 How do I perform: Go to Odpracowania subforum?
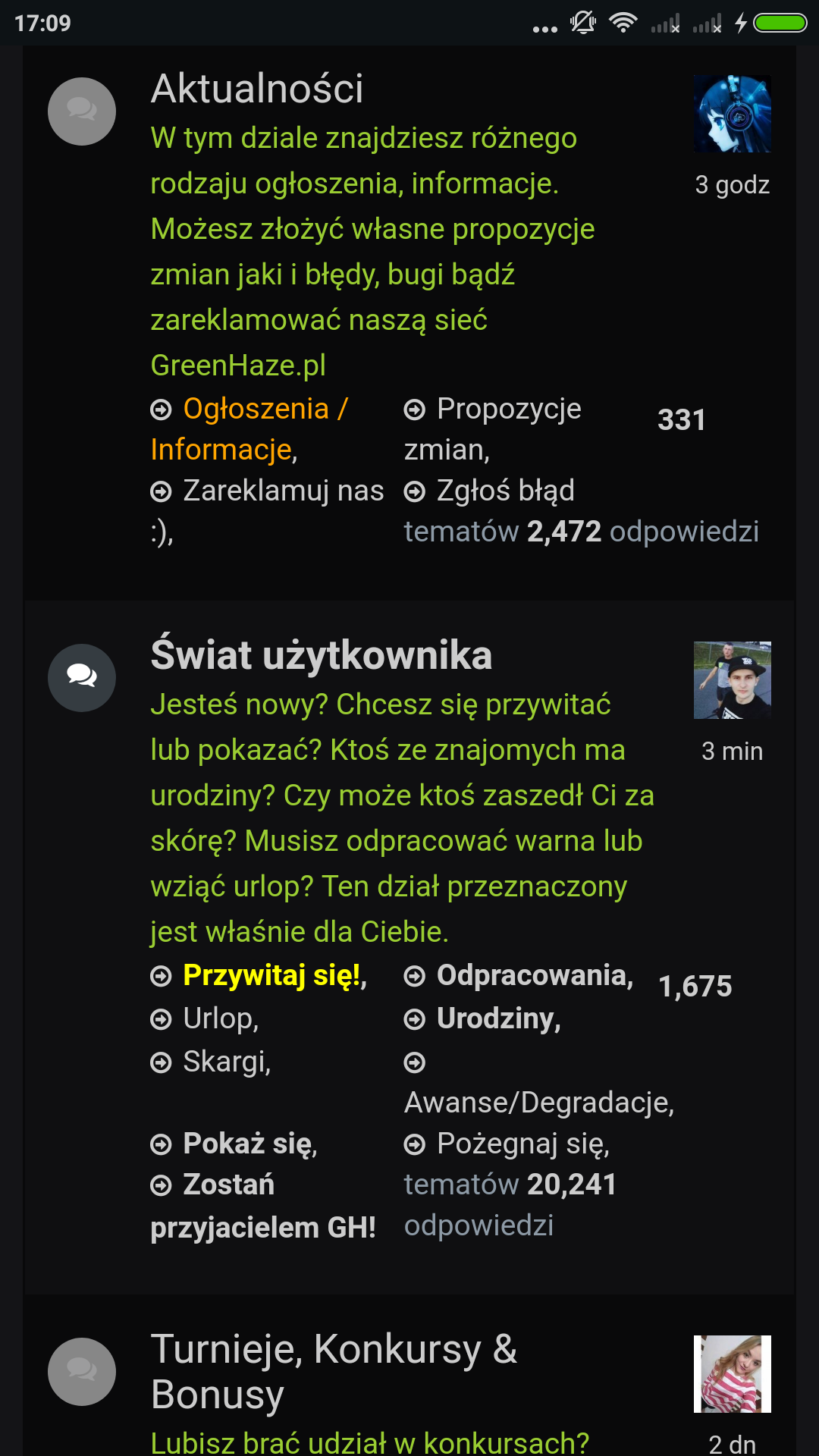(x=534, y=975)
